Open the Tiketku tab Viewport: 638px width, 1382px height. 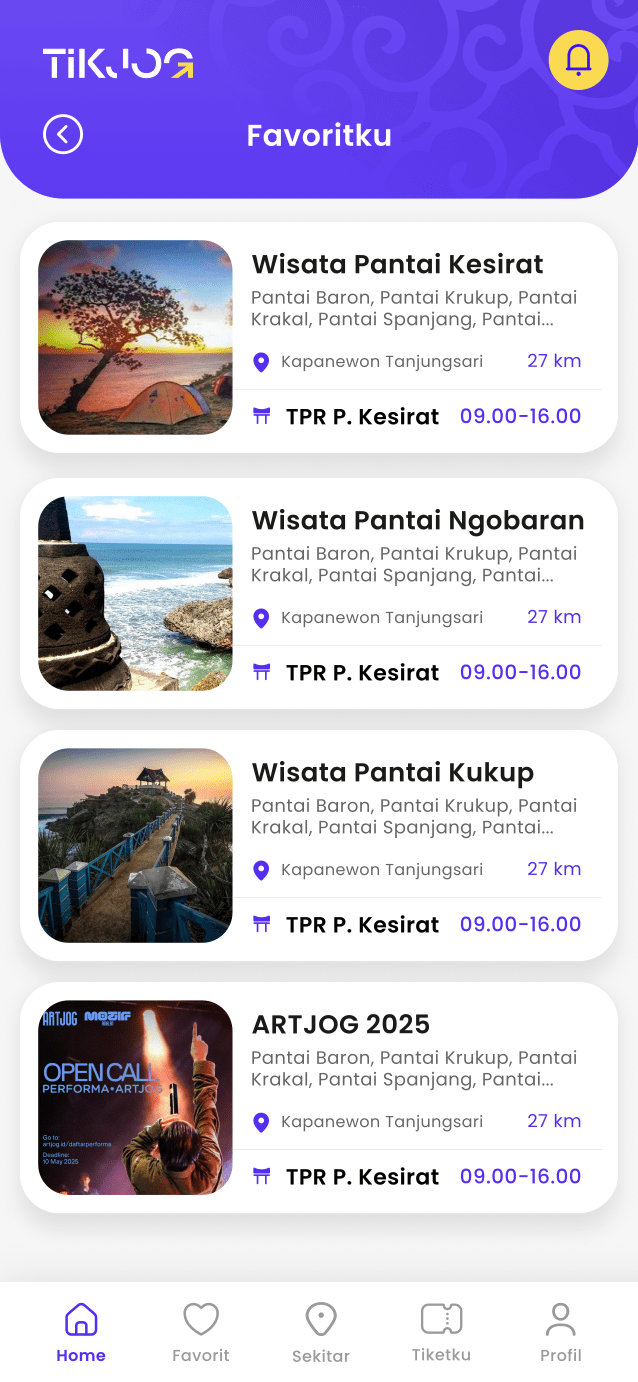click(x=441, y=1333)
